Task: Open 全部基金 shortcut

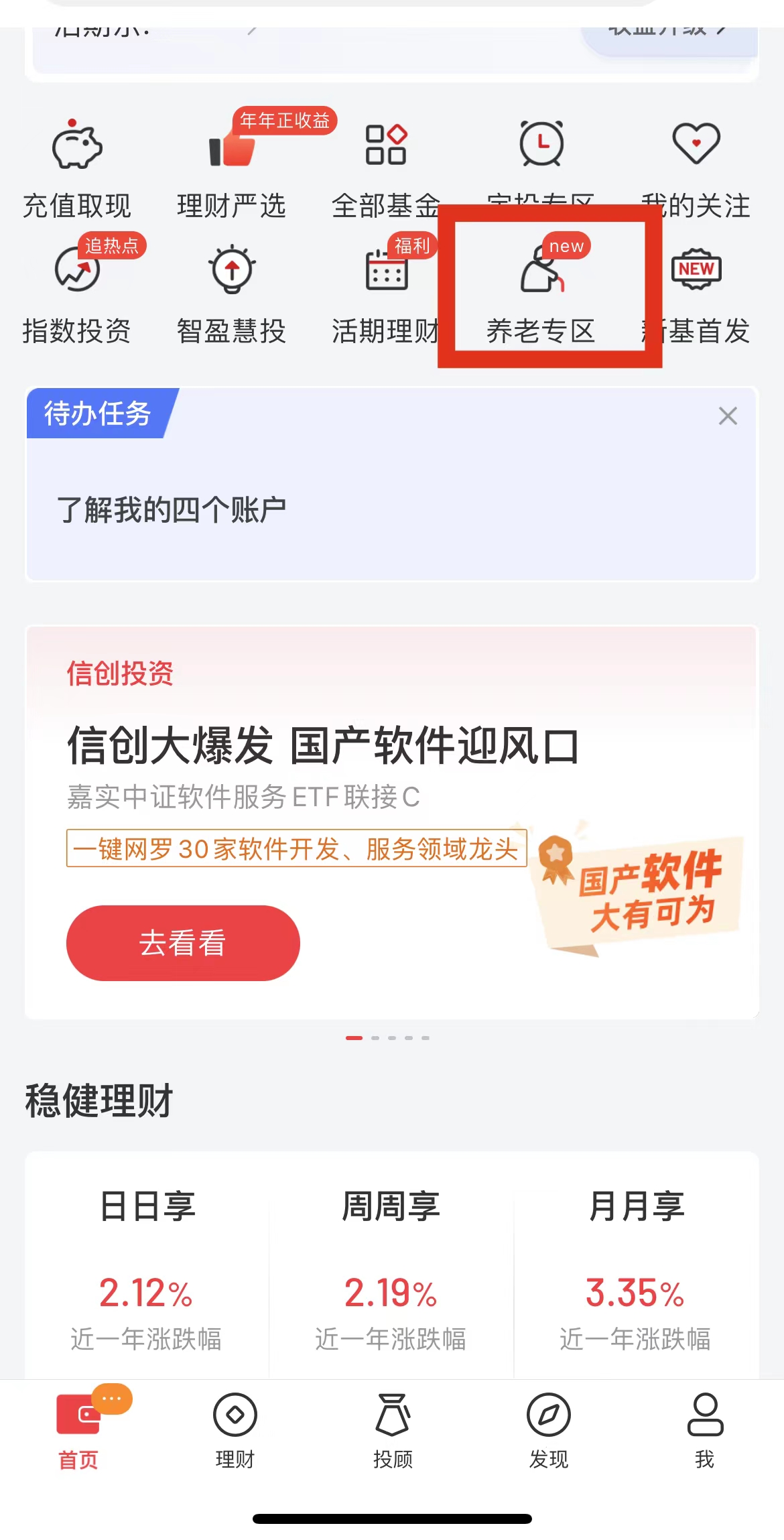Action: click(385, 168)
